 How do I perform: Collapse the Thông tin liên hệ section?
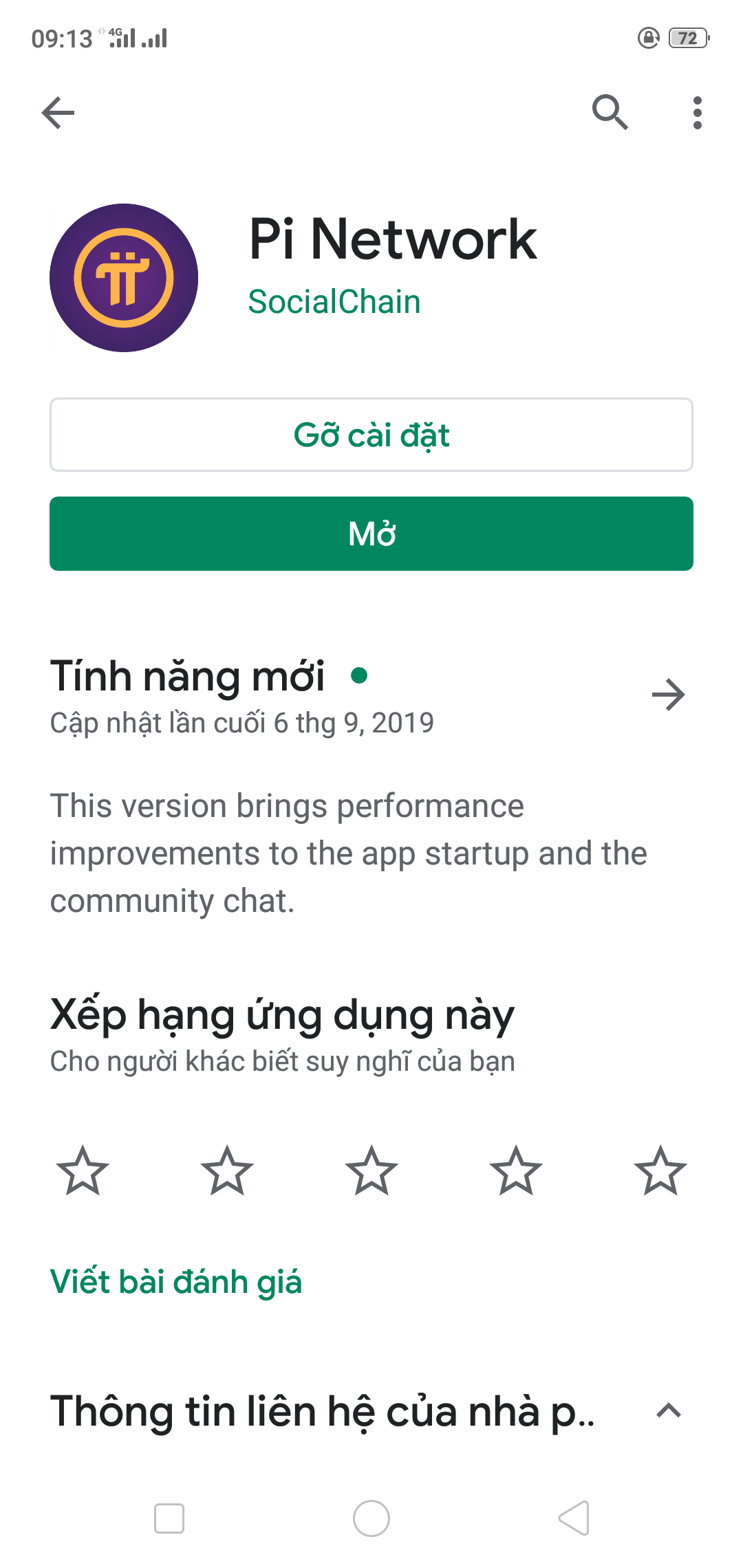668,1411
